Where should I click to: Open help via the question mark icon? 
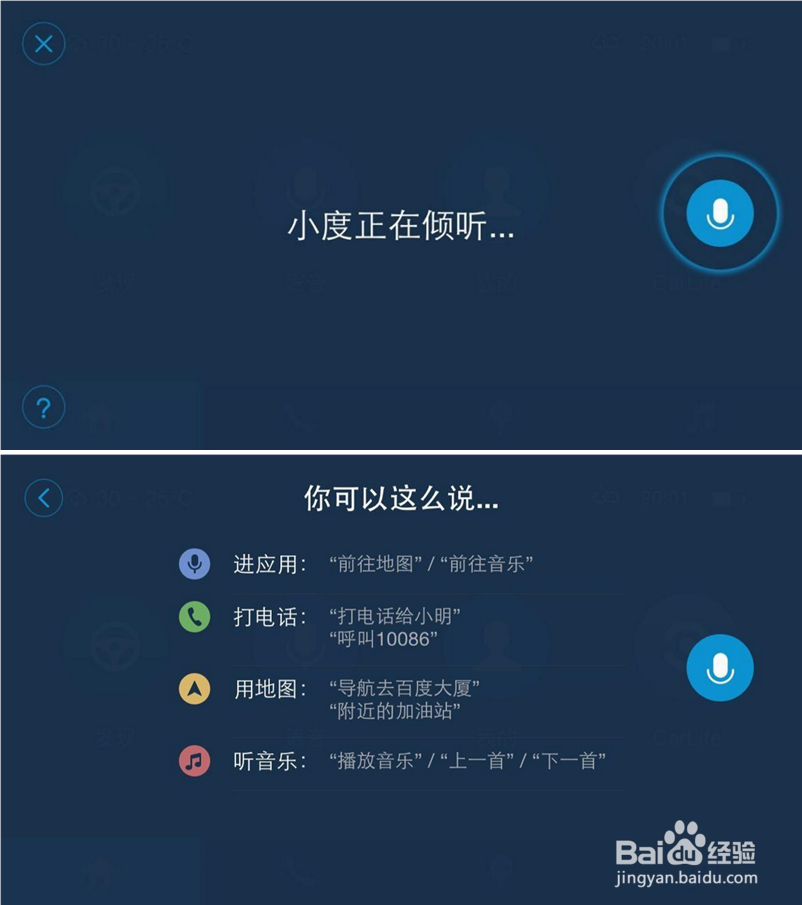pos(42,407)
